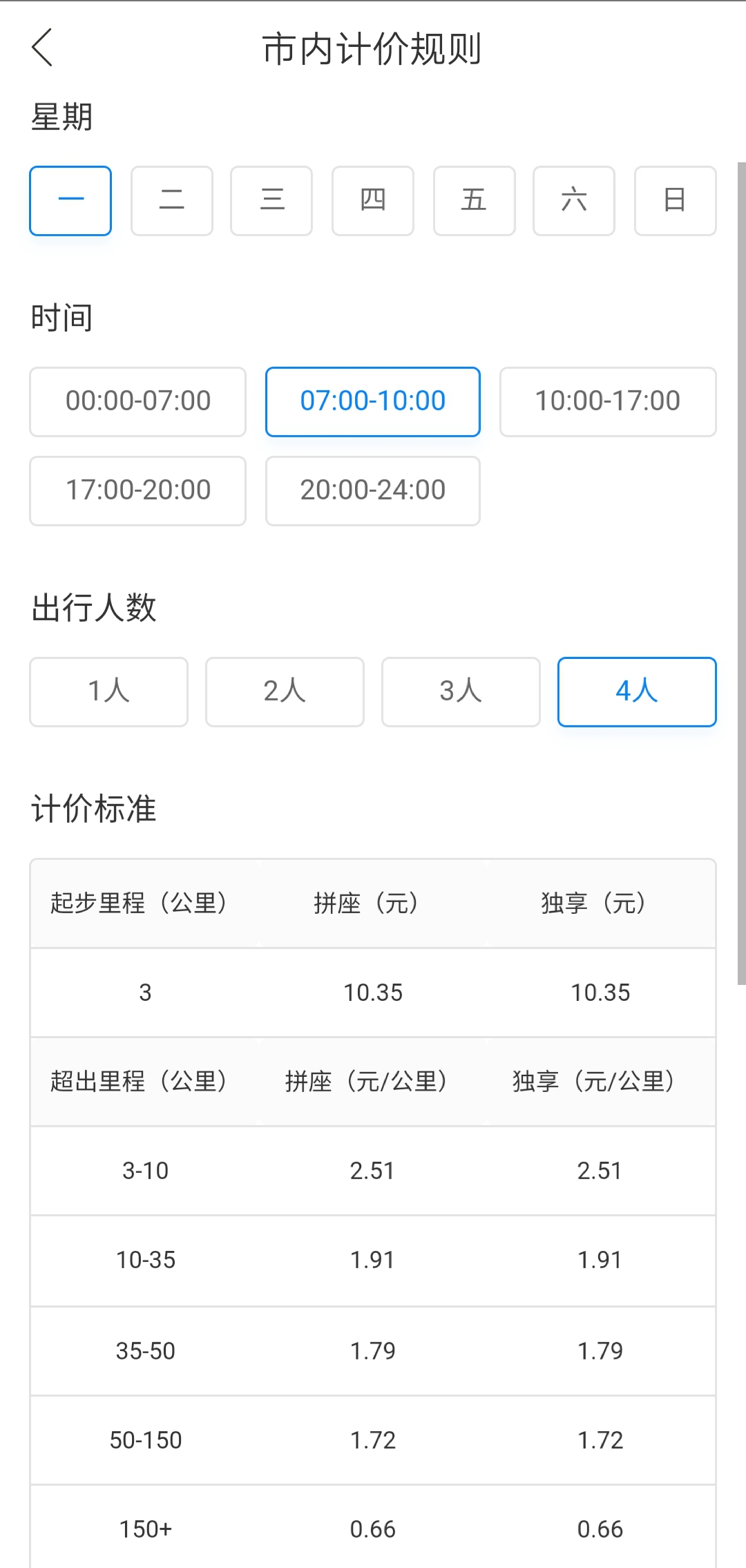Viewport: 746px width, 1568px height.
Task: Select Thursday (四) weekday option
Action: point(372,200)
